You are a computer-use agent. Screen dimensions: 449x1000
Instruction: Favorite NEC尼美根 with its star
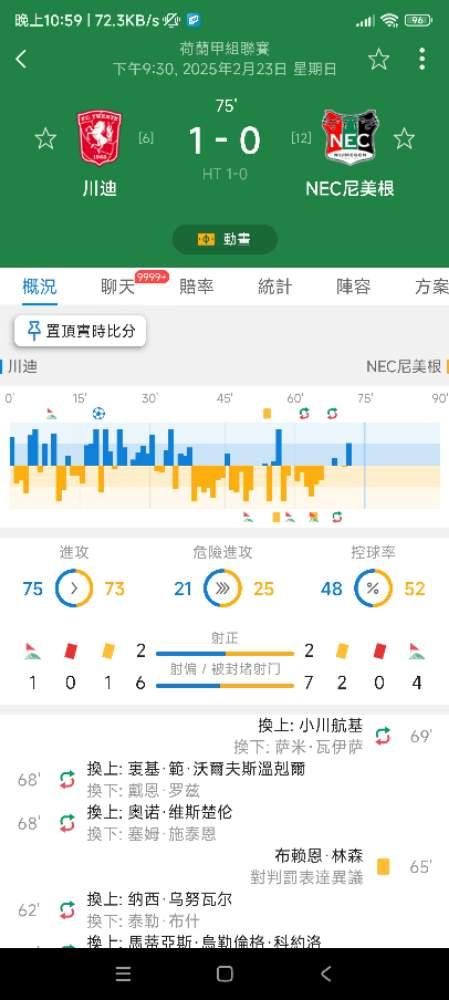pos(404,138)
